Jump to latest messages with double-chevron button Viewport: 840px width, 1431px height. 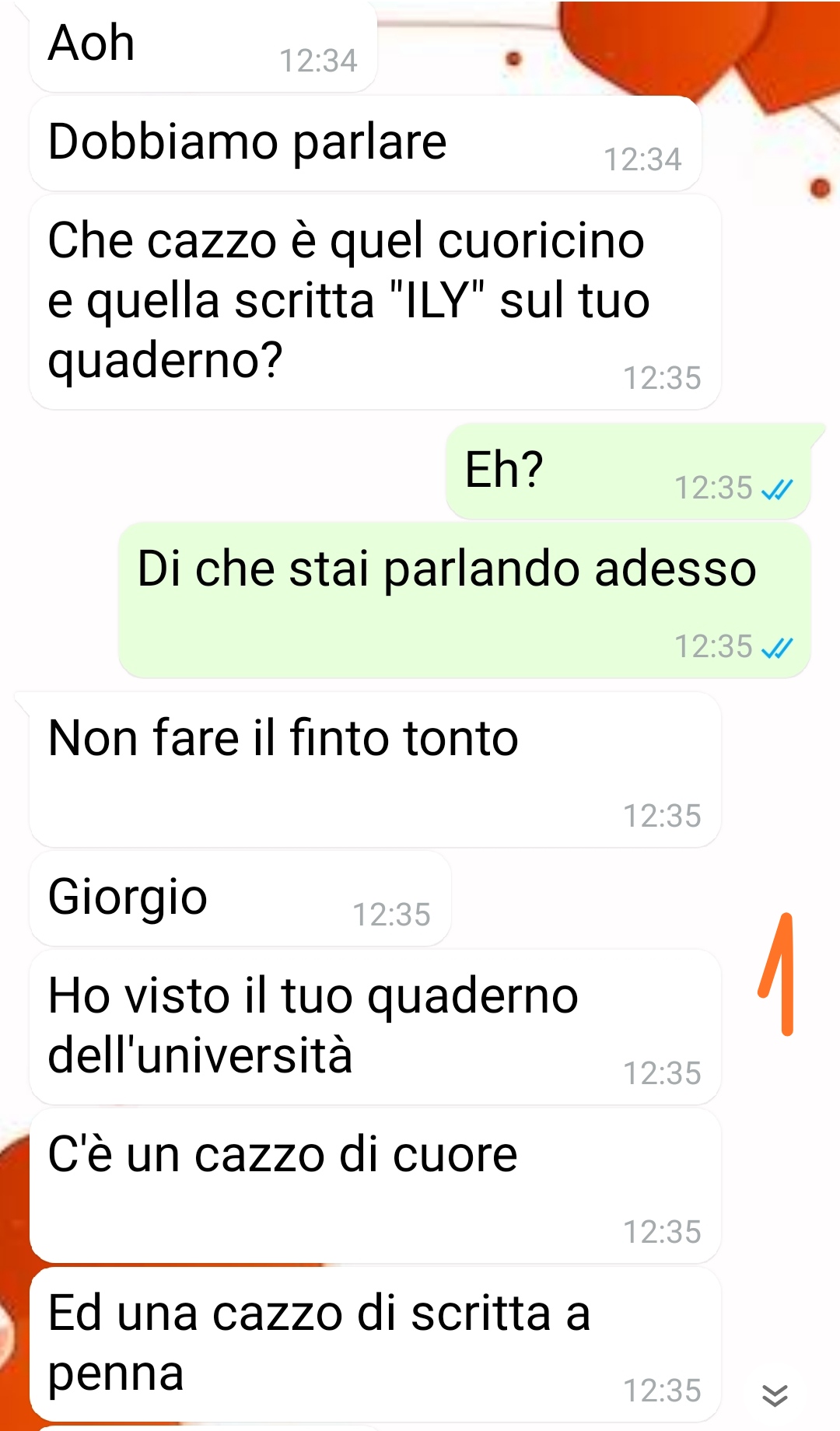(x=775, y=1394)
